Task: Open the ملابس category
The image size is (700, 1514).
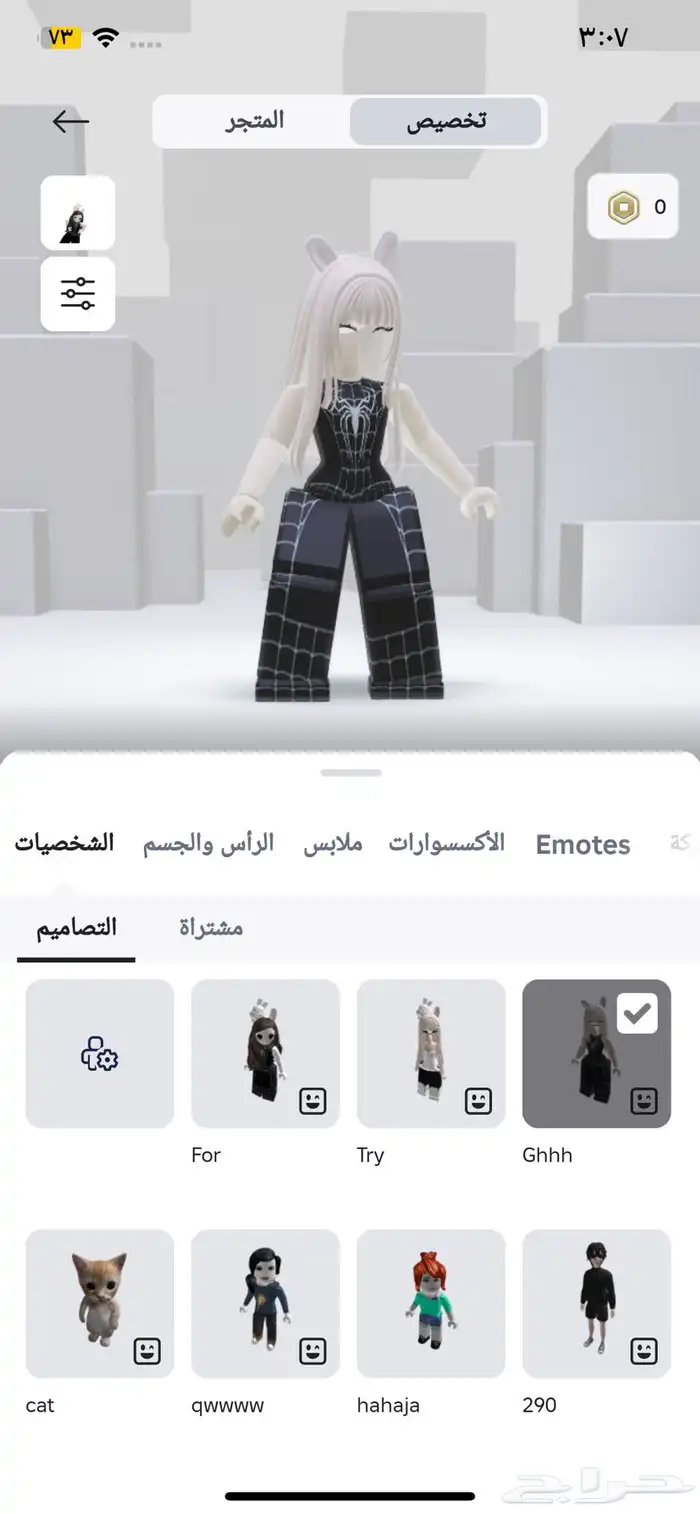Action: [x=333, y=843]
